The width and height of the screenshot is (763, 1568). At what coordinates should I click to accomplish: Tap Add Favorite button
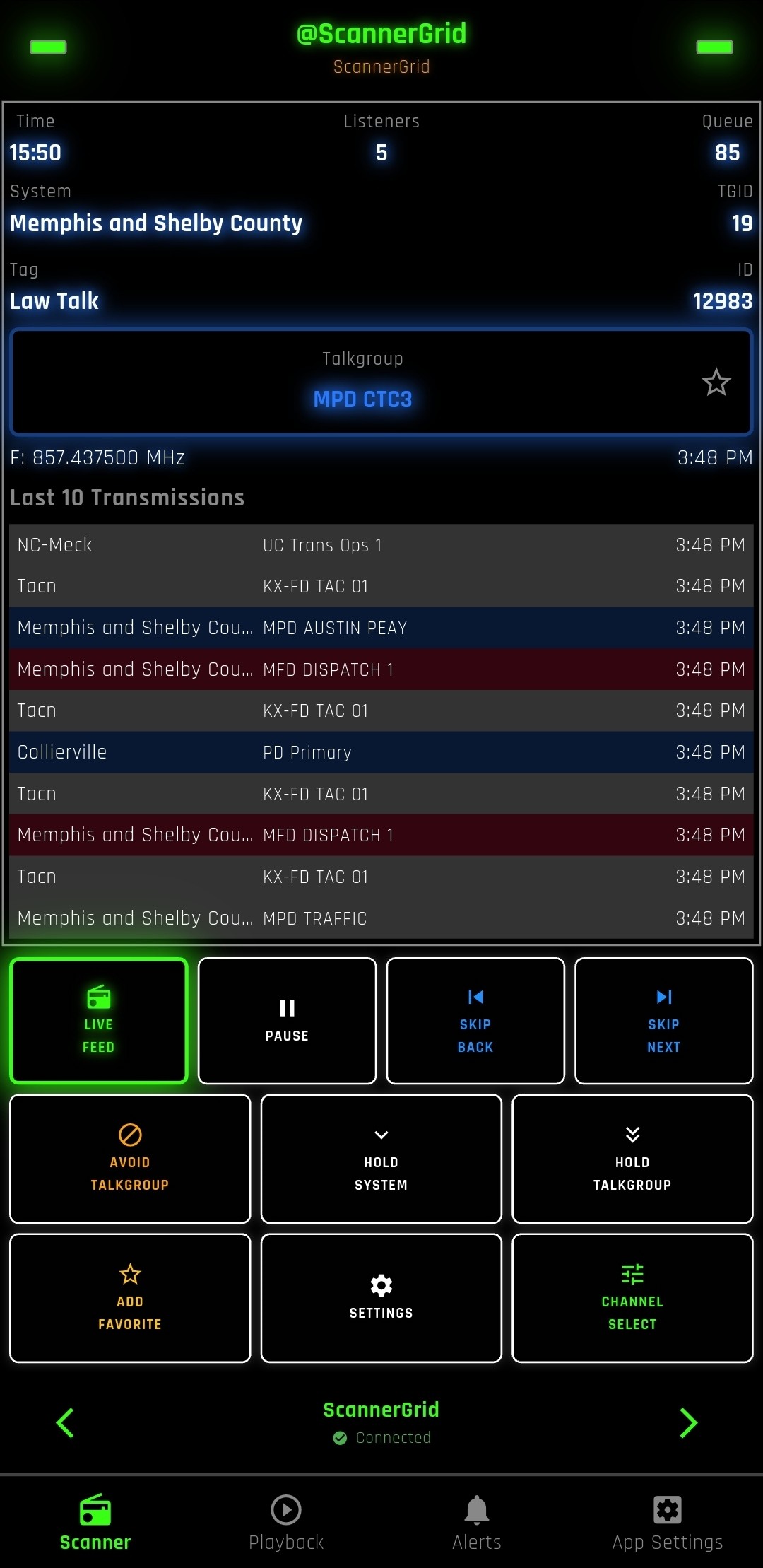coord(130,1297)
